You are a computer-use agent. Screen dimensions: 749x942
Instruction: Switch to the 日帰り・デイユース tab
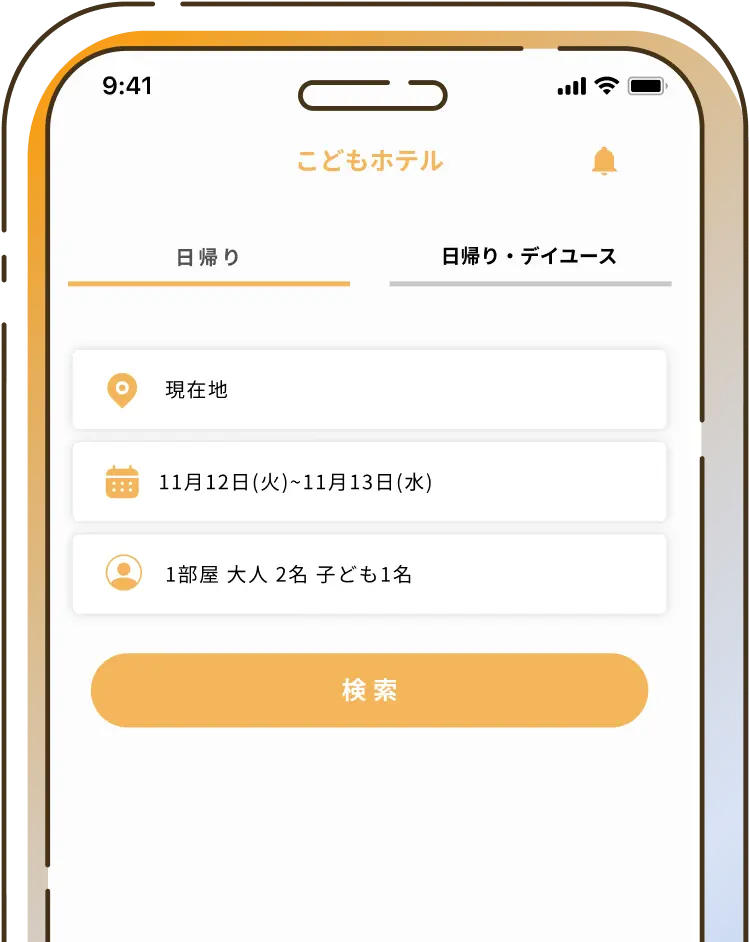(x=531, y=256)
